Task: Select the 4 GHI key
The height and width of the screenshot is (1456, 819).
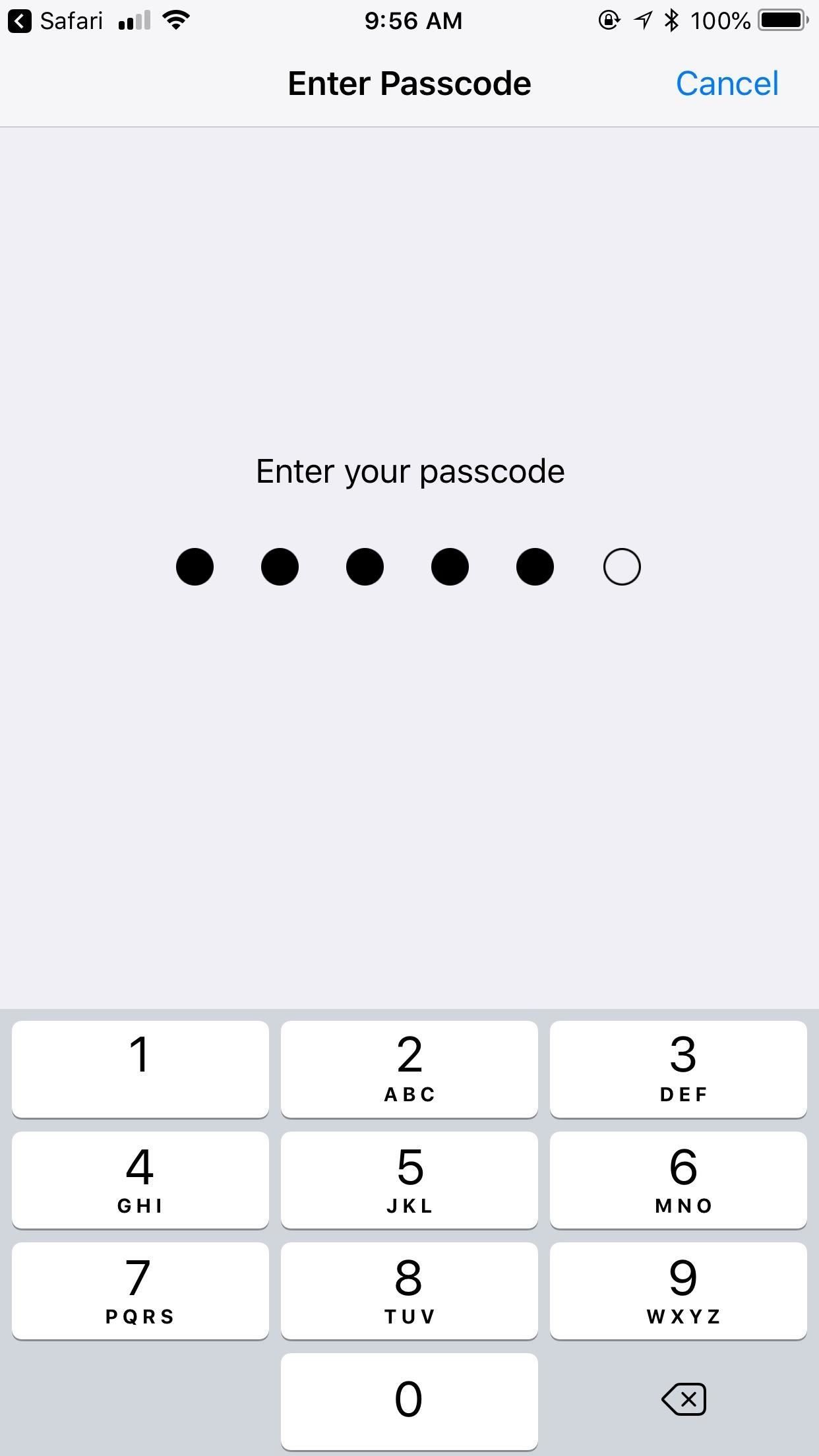Action: coord(140,1180)
